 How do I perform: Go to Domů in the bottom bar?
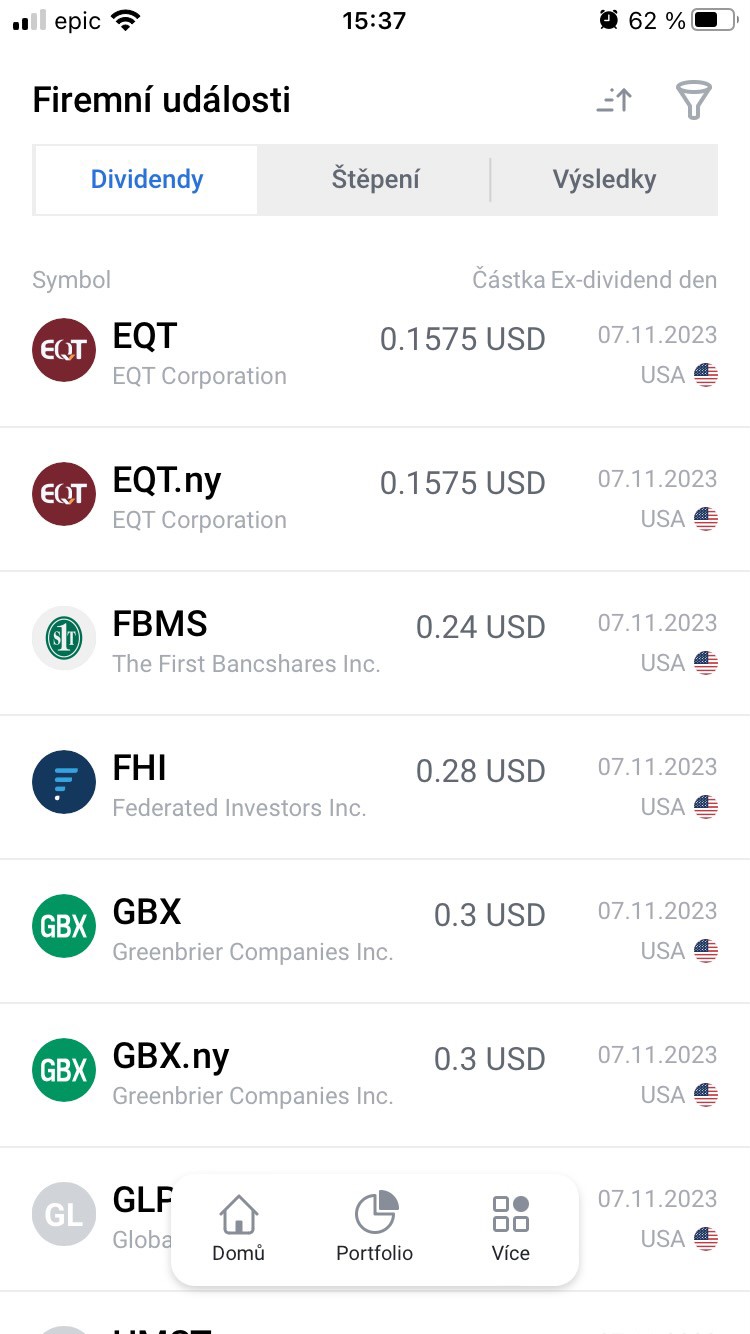pos(239,1229)
